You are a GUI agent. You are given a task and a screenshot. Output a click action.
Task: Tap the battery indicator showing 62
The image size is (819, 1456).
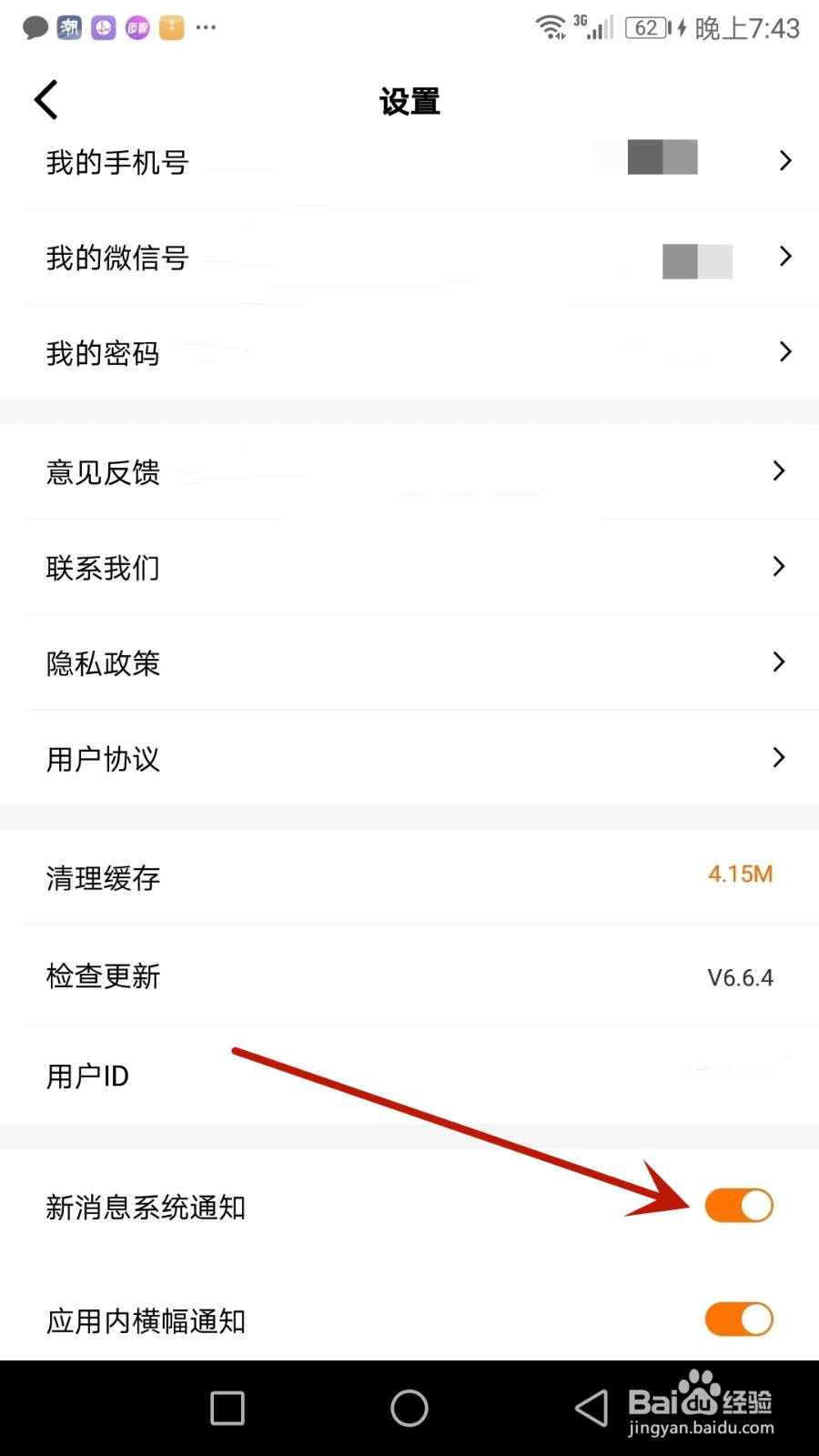coord(646,27)
